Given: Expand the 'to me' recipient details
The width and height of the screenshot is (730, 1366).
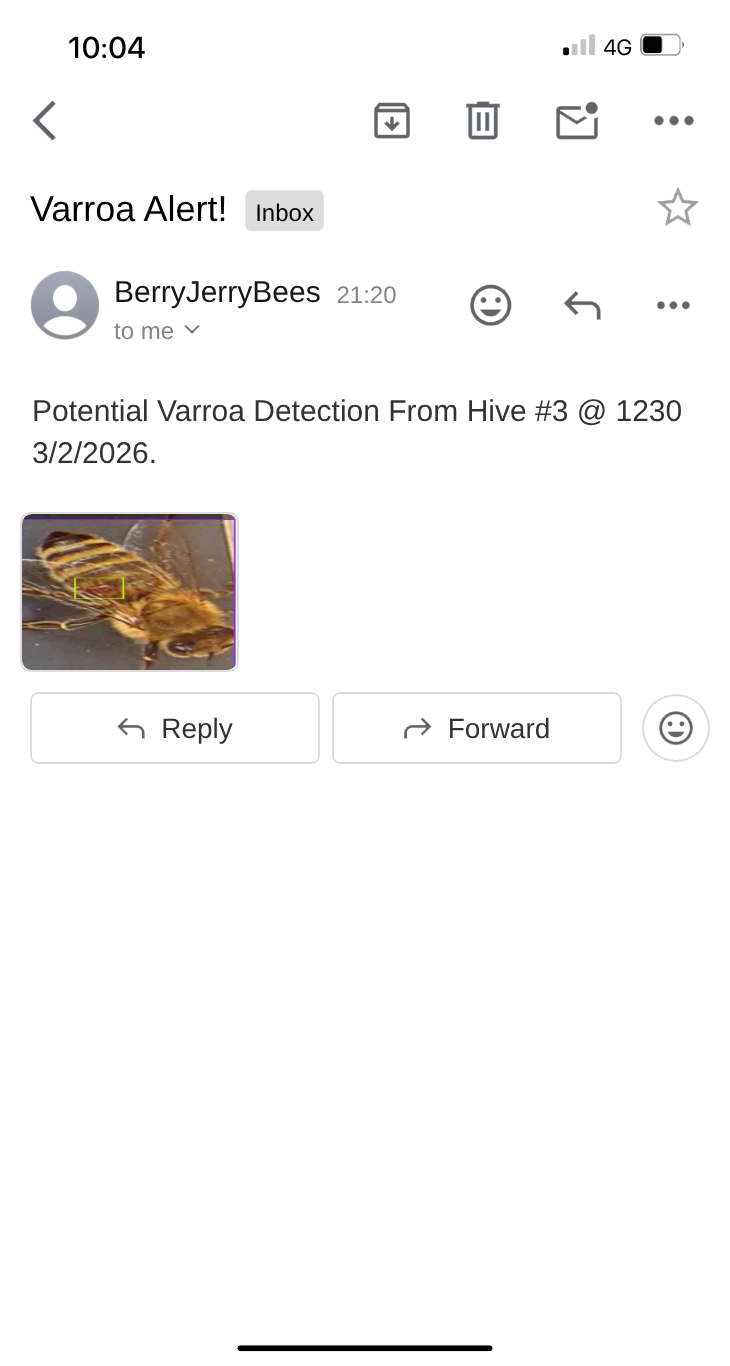Looking at the screenshot, I should coord(157,330).
